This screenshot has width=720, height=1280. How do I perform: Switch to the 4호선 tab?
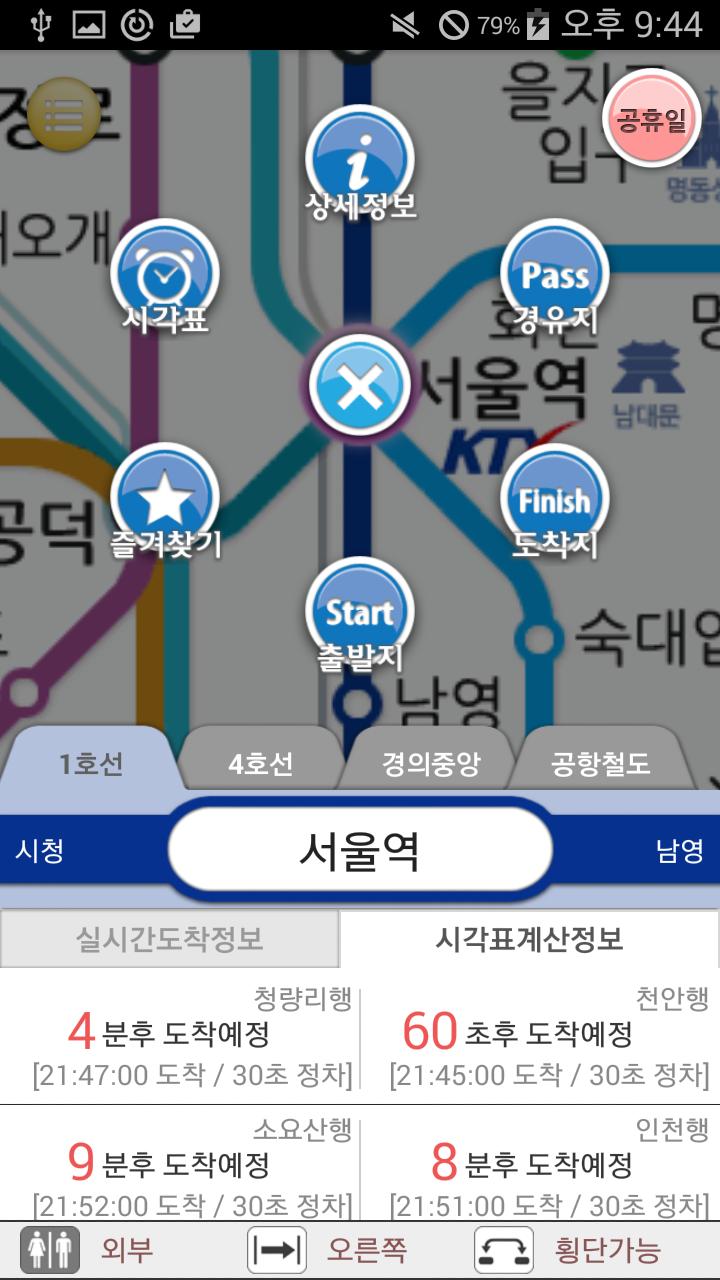261,765
